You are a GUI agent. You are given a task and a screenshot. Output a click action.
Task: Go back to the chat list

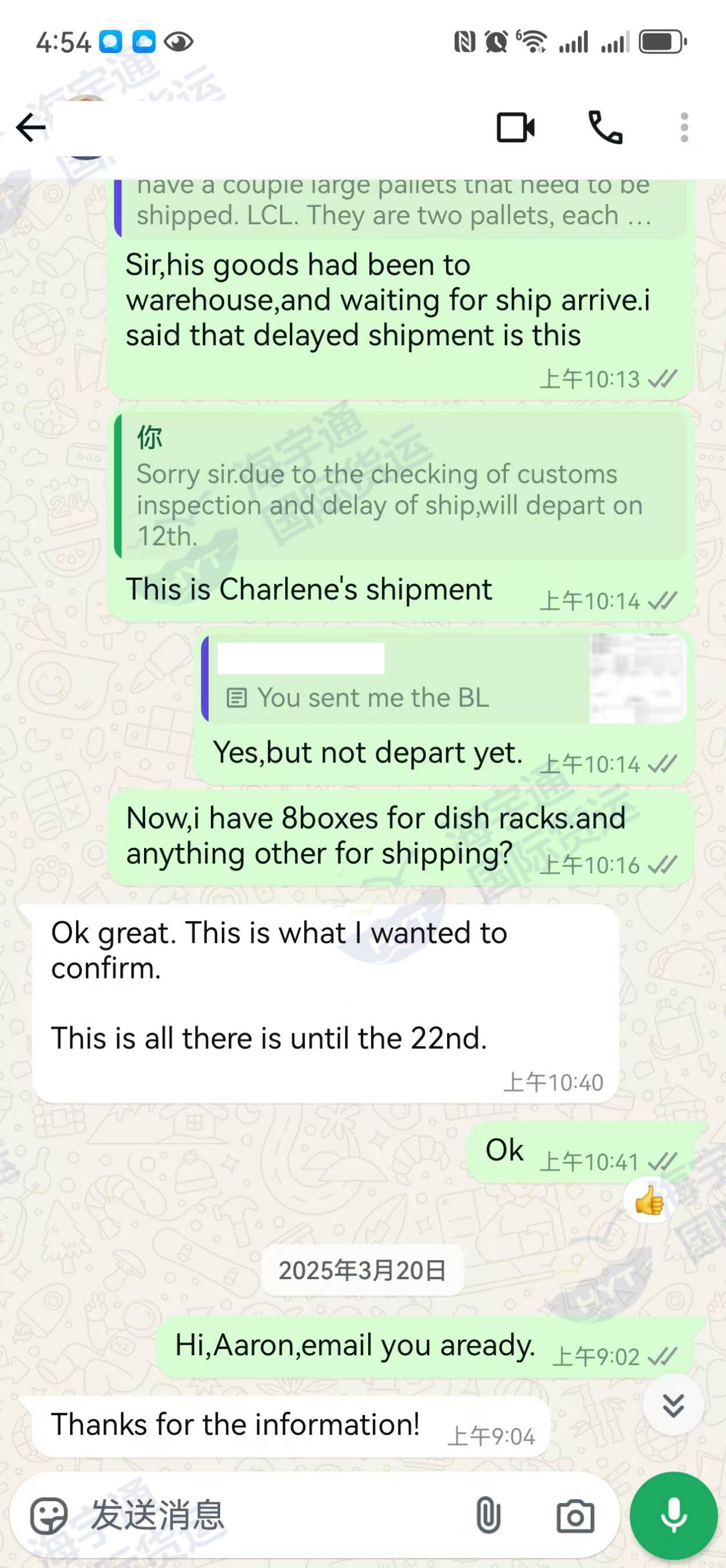point(30,128)
